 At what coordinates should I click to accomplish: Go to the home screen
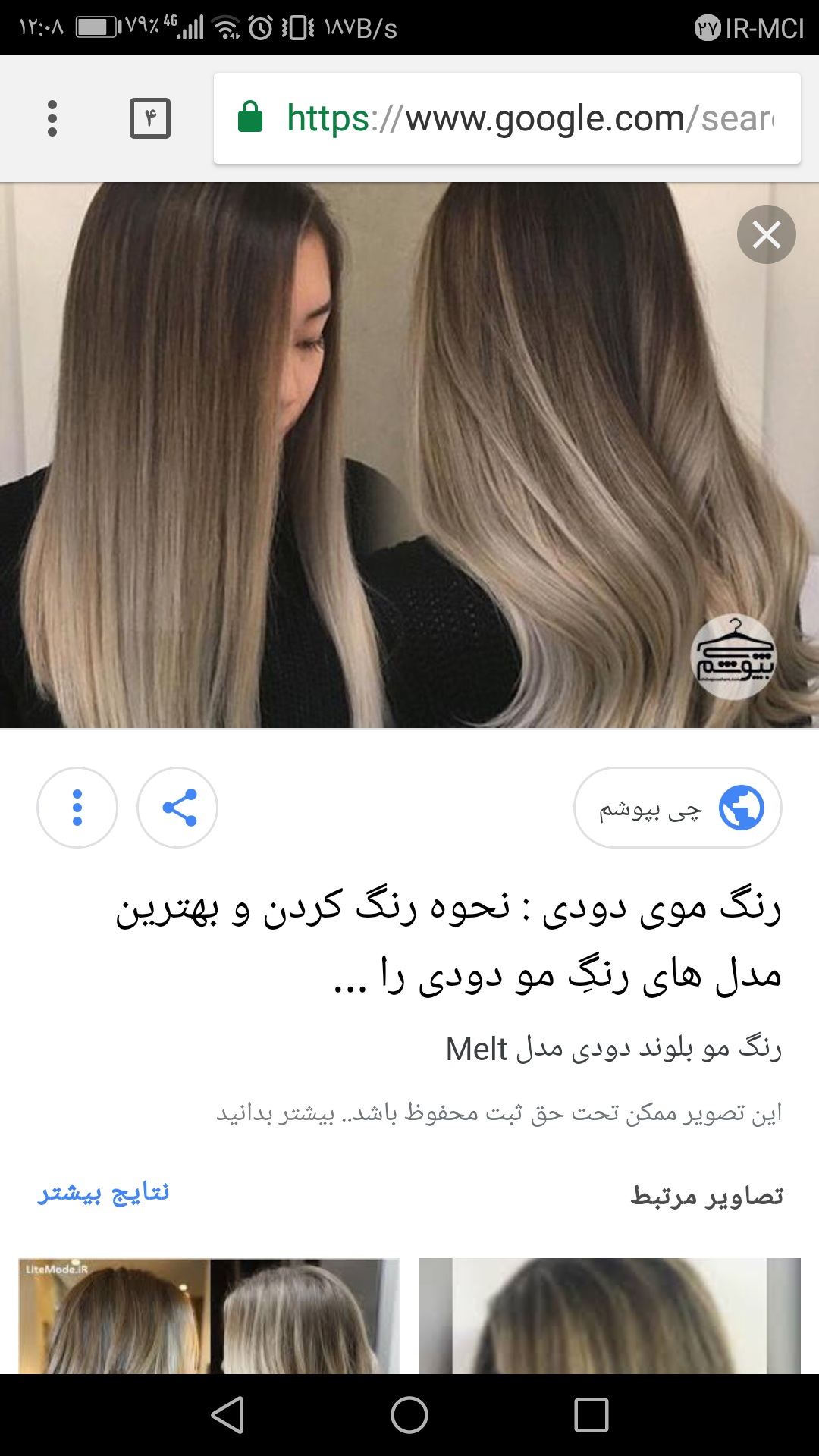409,1415
